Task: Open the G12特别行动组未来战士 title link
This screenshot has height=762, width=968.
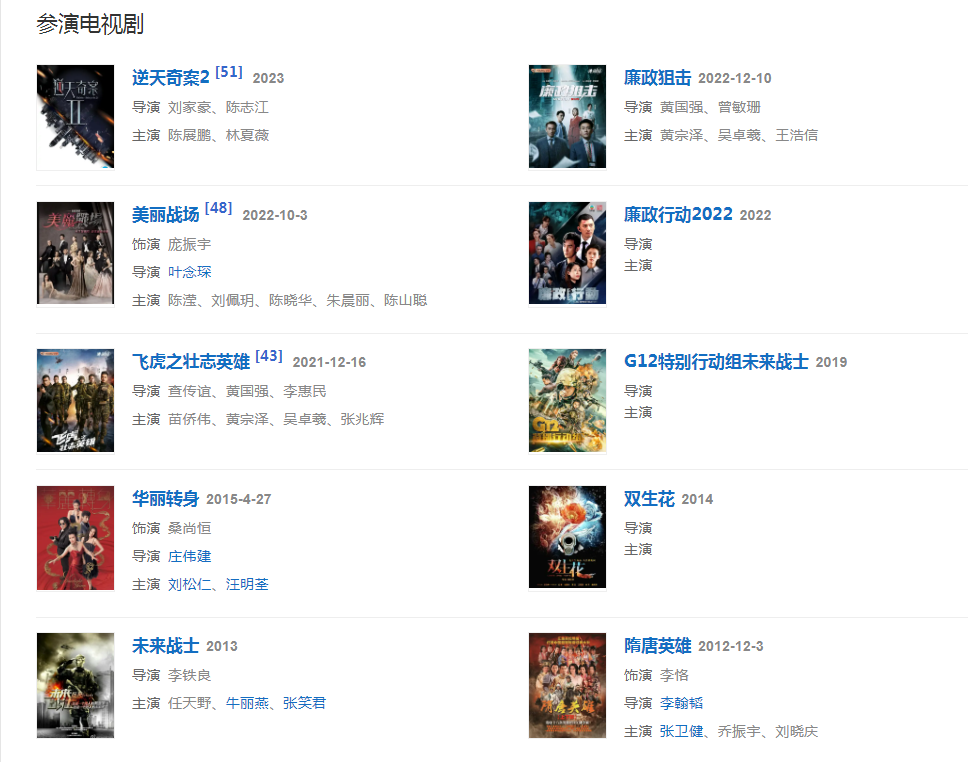Action: click(715, 362)
